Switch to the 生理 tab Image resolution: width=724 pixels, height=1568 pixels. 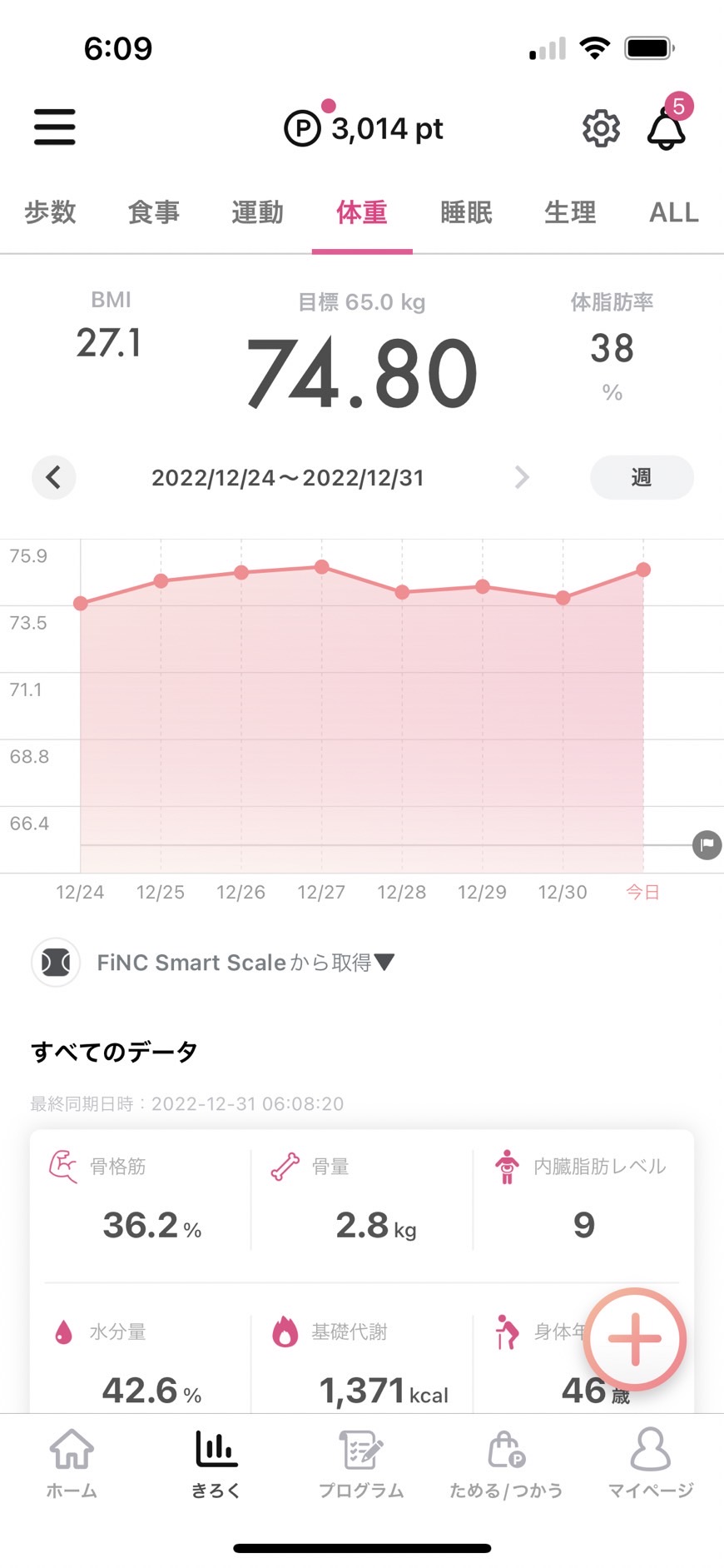570,212
